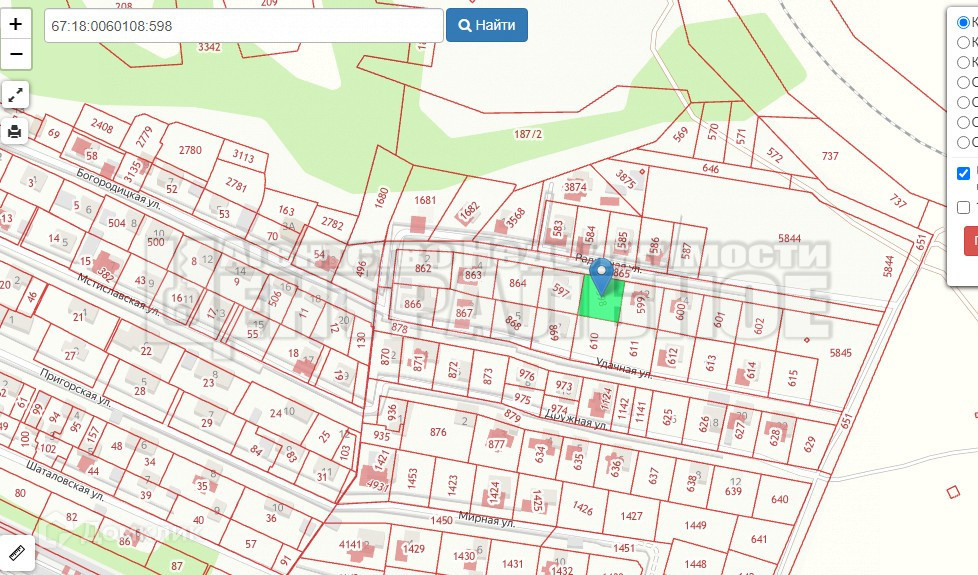This screenshot has width=978, height=575.
Task: Tap the currently selected map layer radio button
Action: (963, 22)
